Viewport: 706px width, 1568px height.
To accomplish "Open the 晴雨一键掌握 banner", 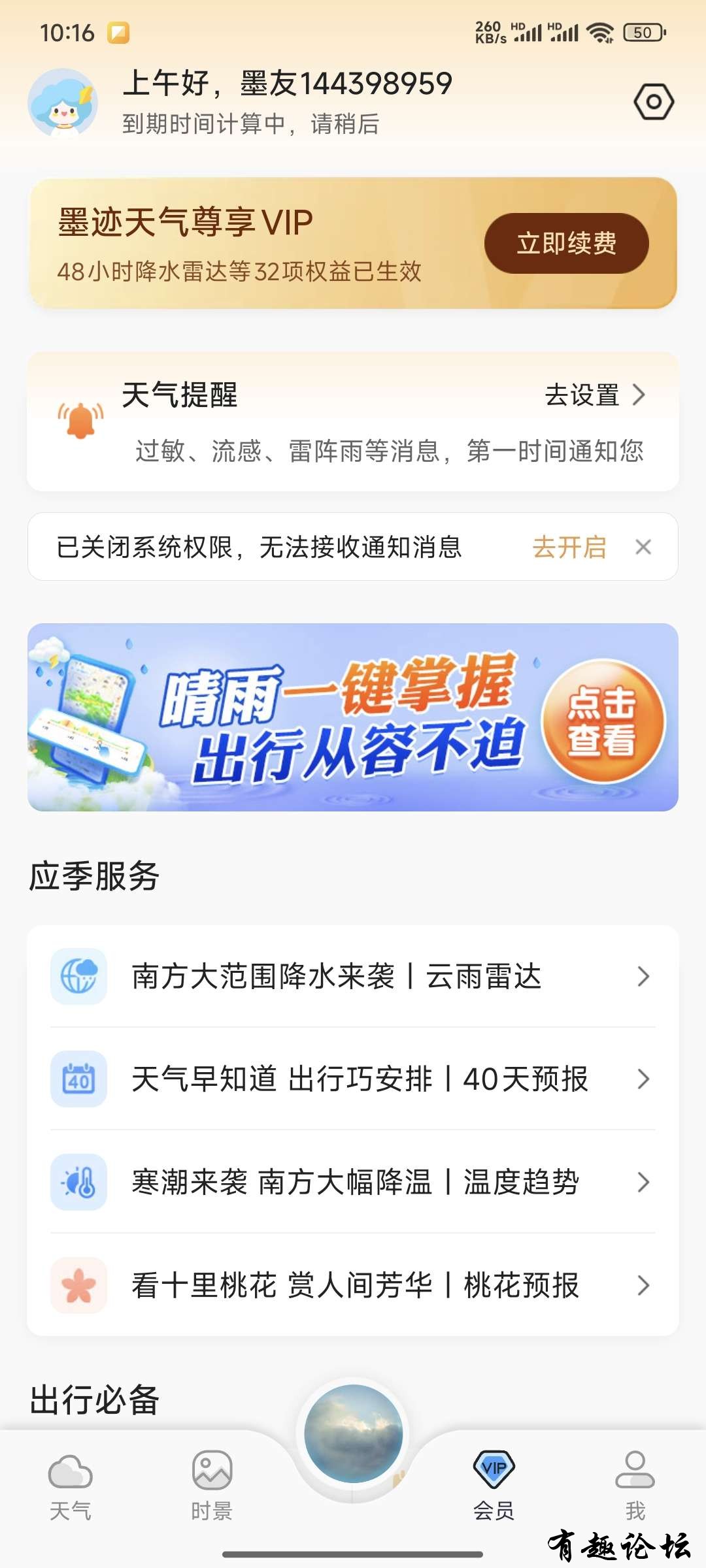I will tap(353, 717).
